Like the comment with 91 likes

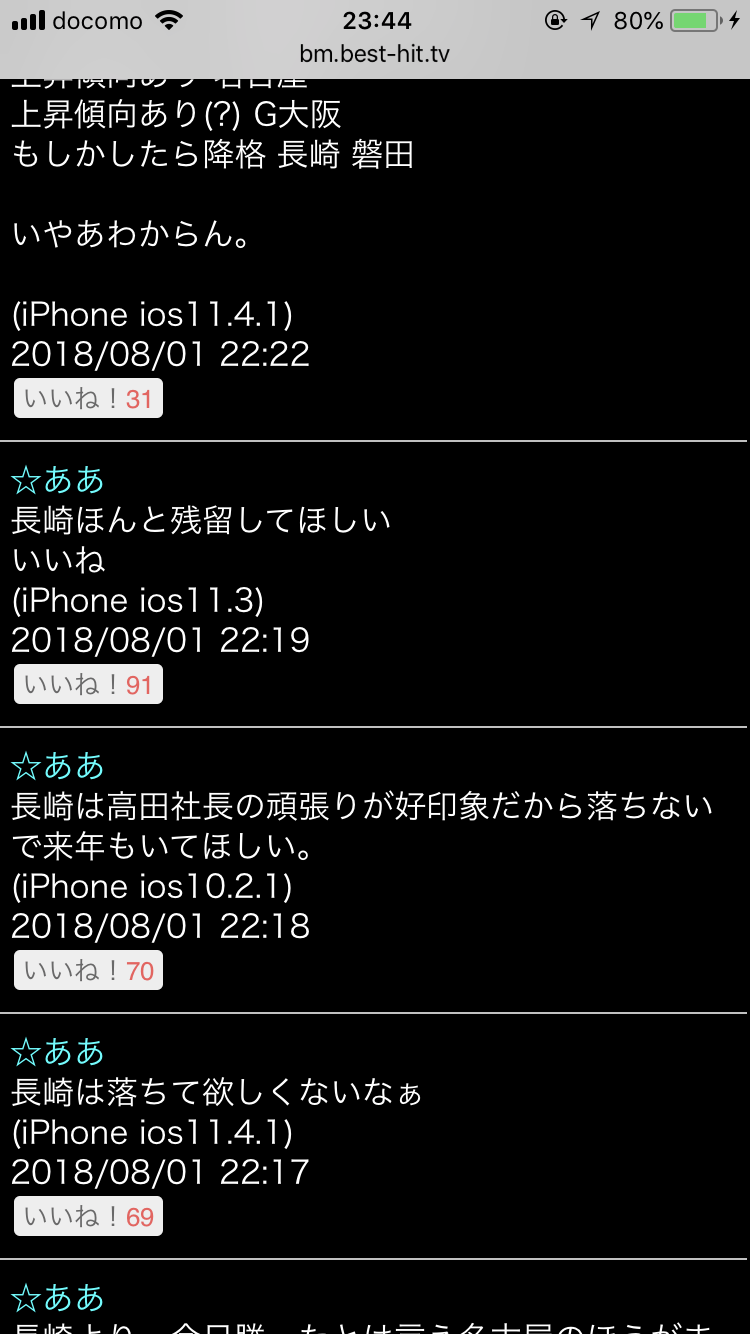coord(88,685)
